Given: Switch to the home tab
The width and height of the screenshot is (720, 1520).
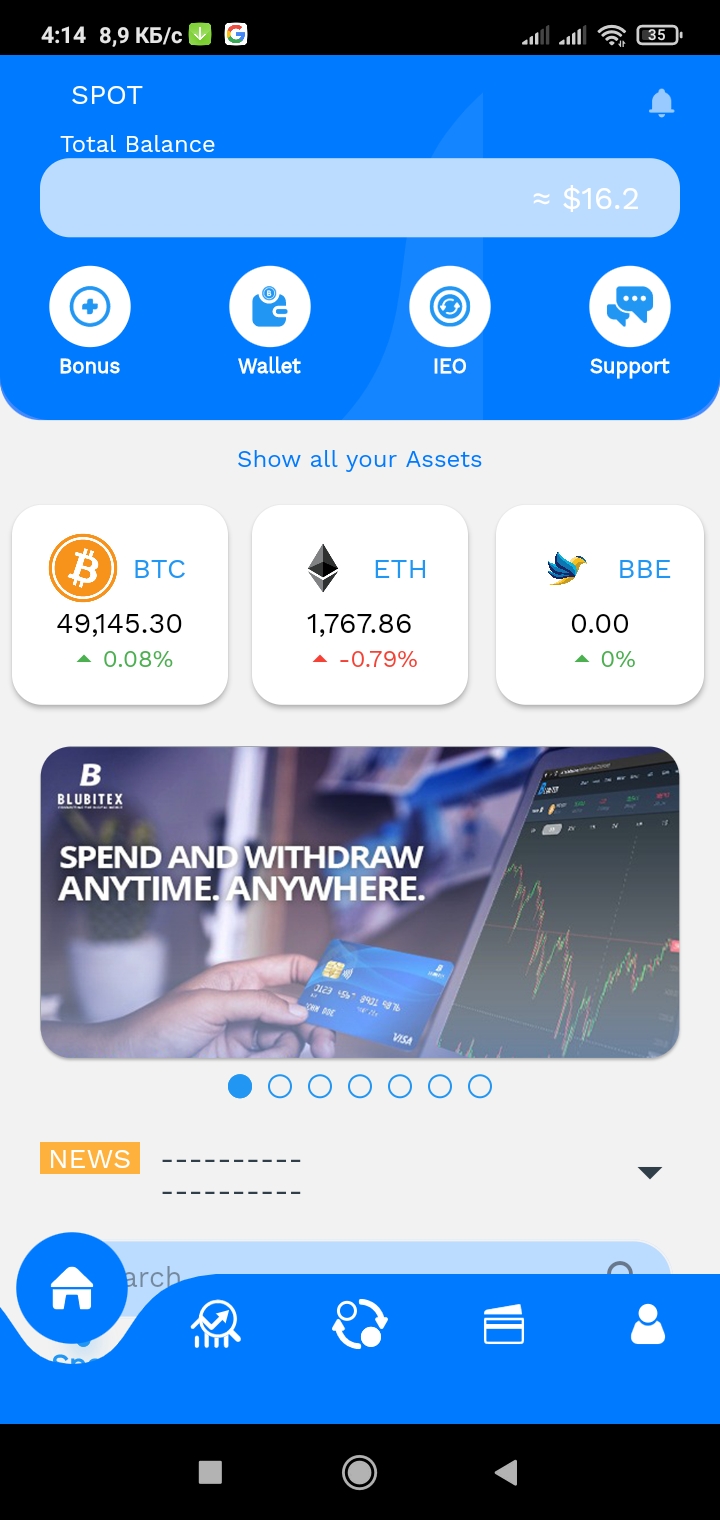Looking at the screenshot, I should (x=72, y=1288).
